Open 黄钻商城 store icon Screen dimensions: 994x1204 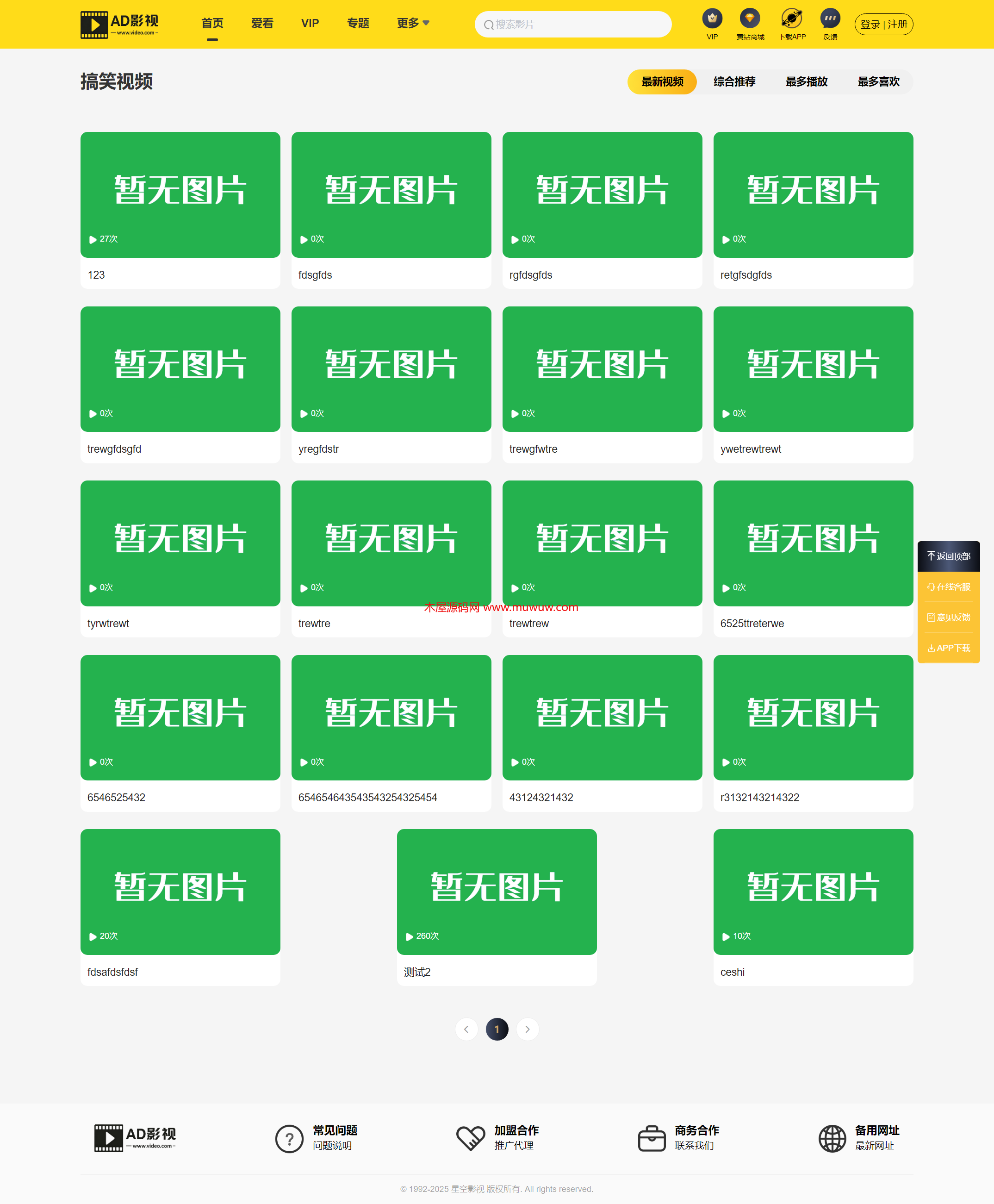coord(750,19)
